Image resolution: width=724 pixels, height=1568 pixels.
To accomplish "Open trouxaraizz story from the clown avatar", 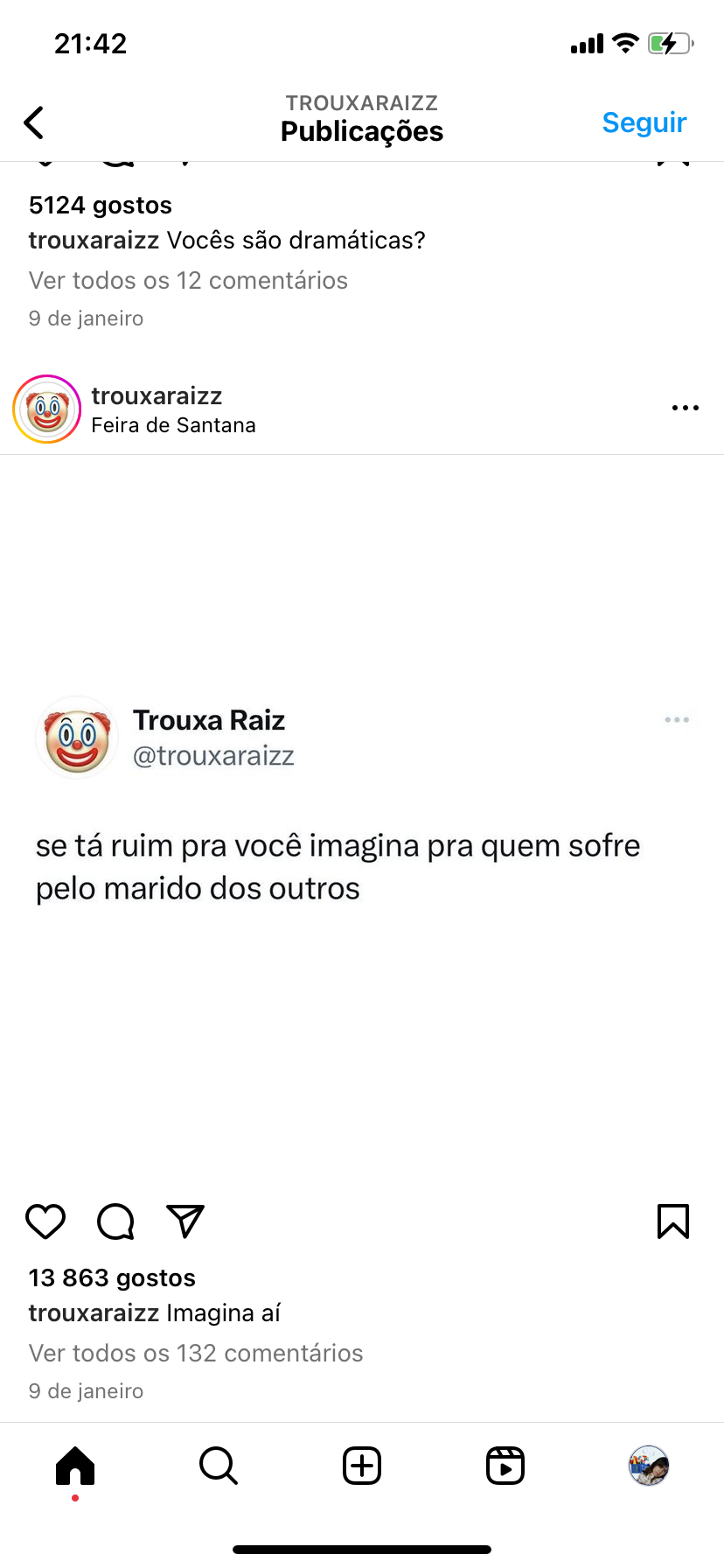I will point(47,409).
